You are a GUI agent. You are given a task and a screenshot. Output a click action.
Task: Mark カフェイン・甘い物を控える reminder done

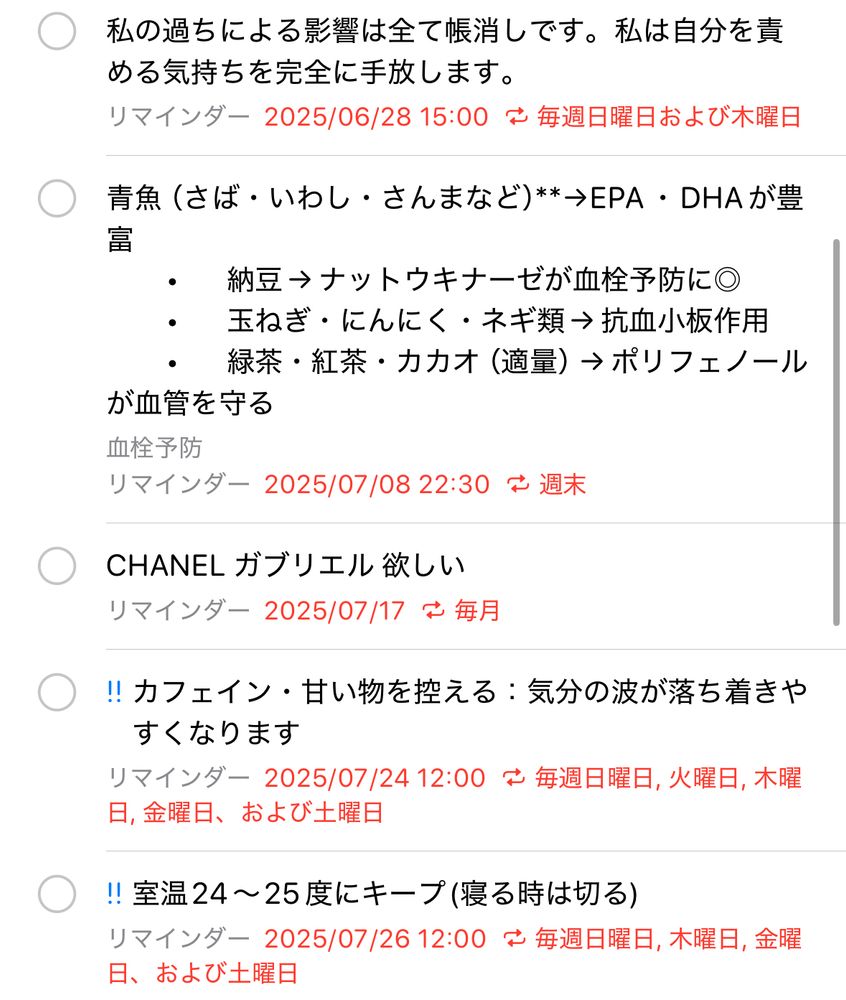pos(56,691)
